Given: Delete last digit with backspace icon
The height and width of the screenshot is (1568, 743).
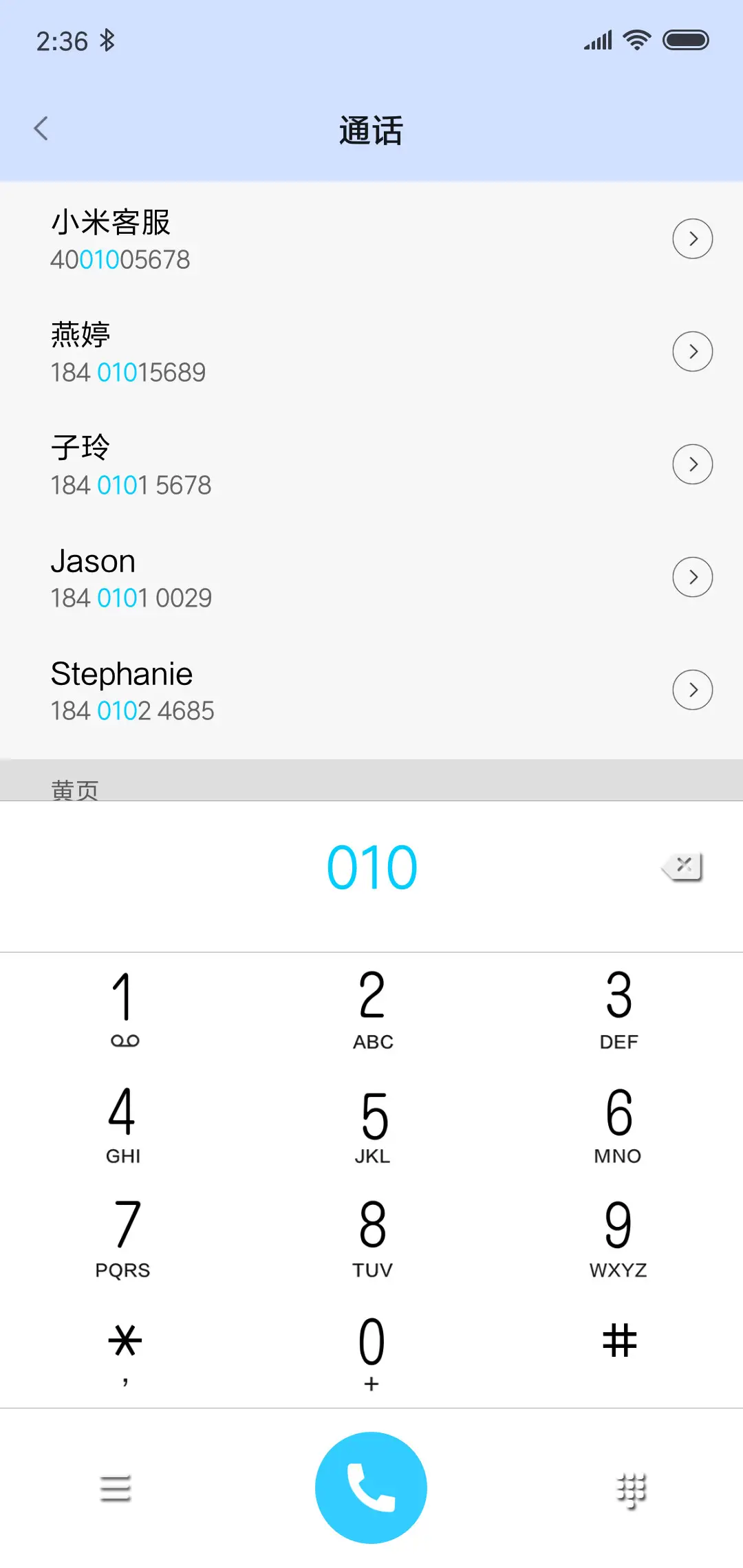Looking at the screenshot, I should coord(682,867).
